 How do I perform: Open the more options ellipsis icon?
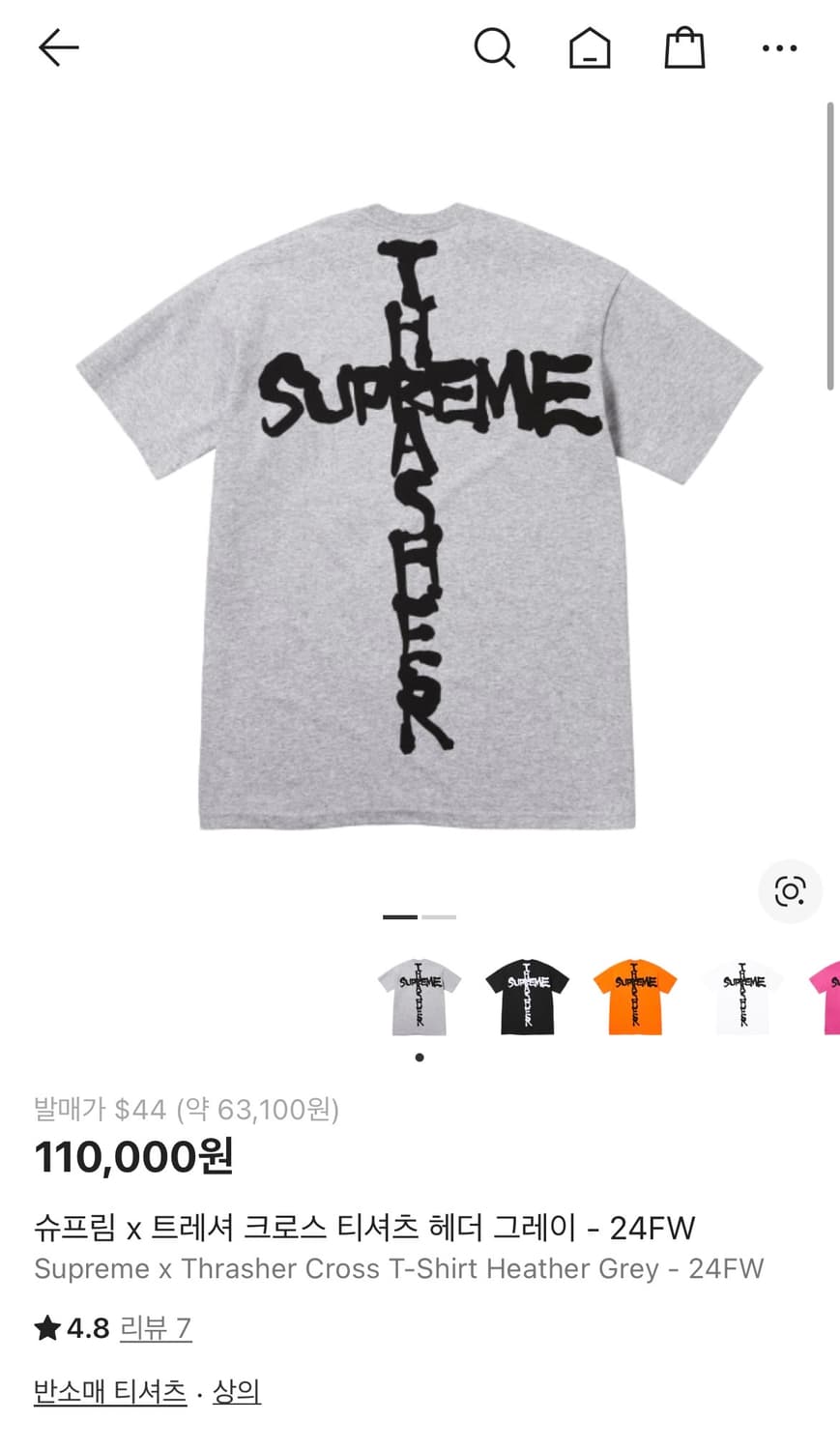point(779,46)
